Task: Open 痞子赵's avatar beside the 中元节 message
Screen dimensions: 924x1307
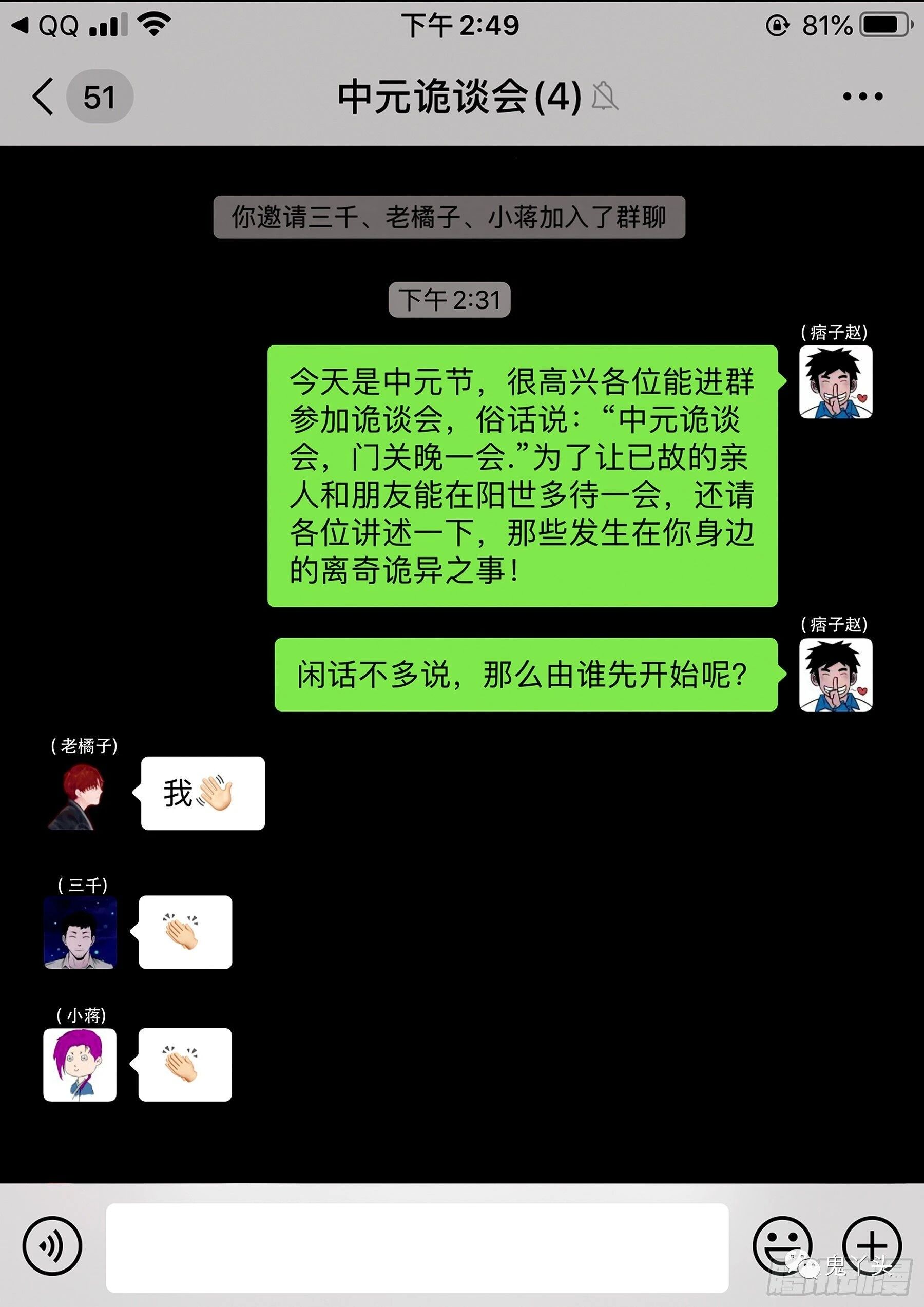Action: click(835, 382)
